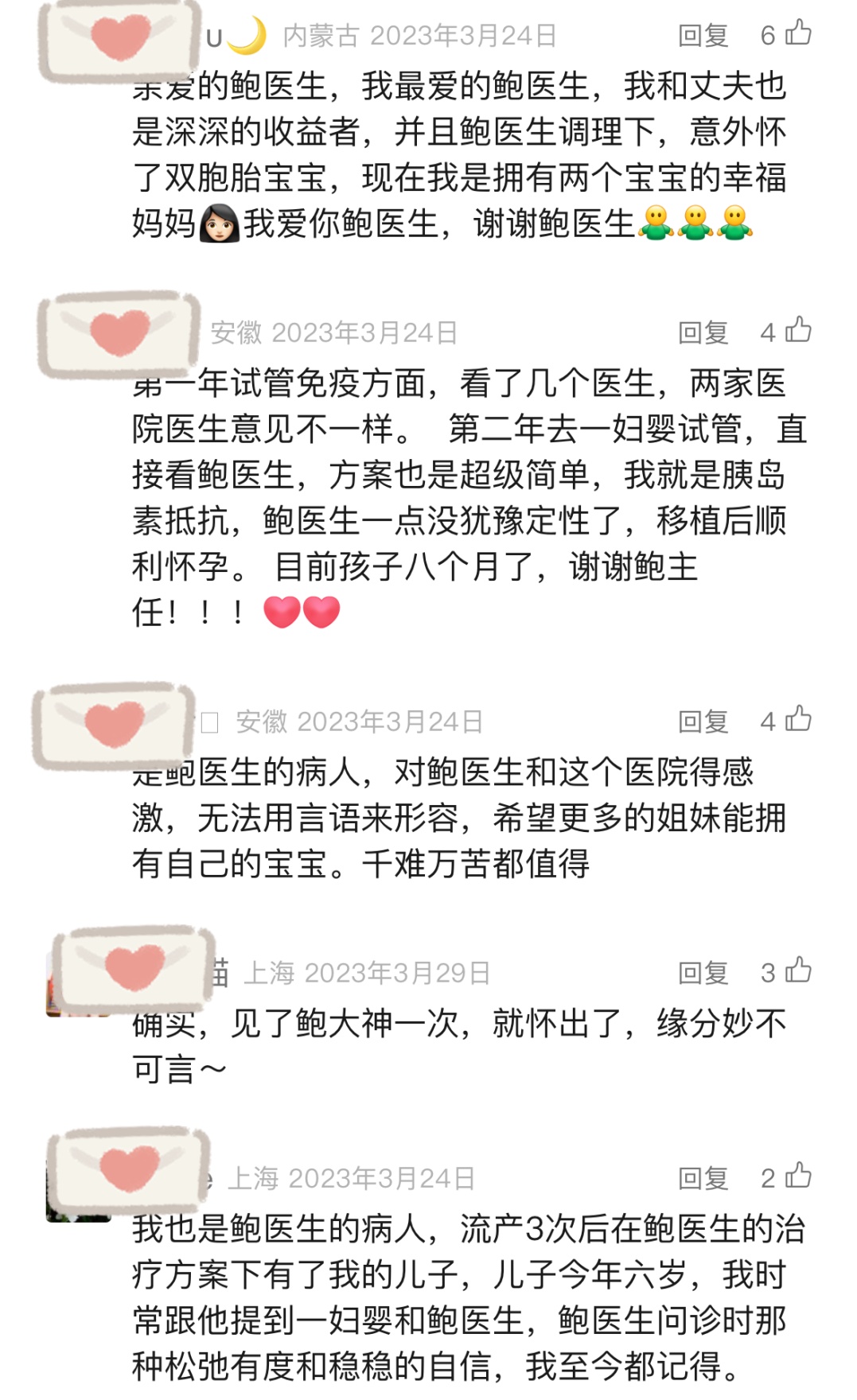Reply to the 内蒙古 comment about twins
857x1400 pixels.
click(x=703, y=35)
